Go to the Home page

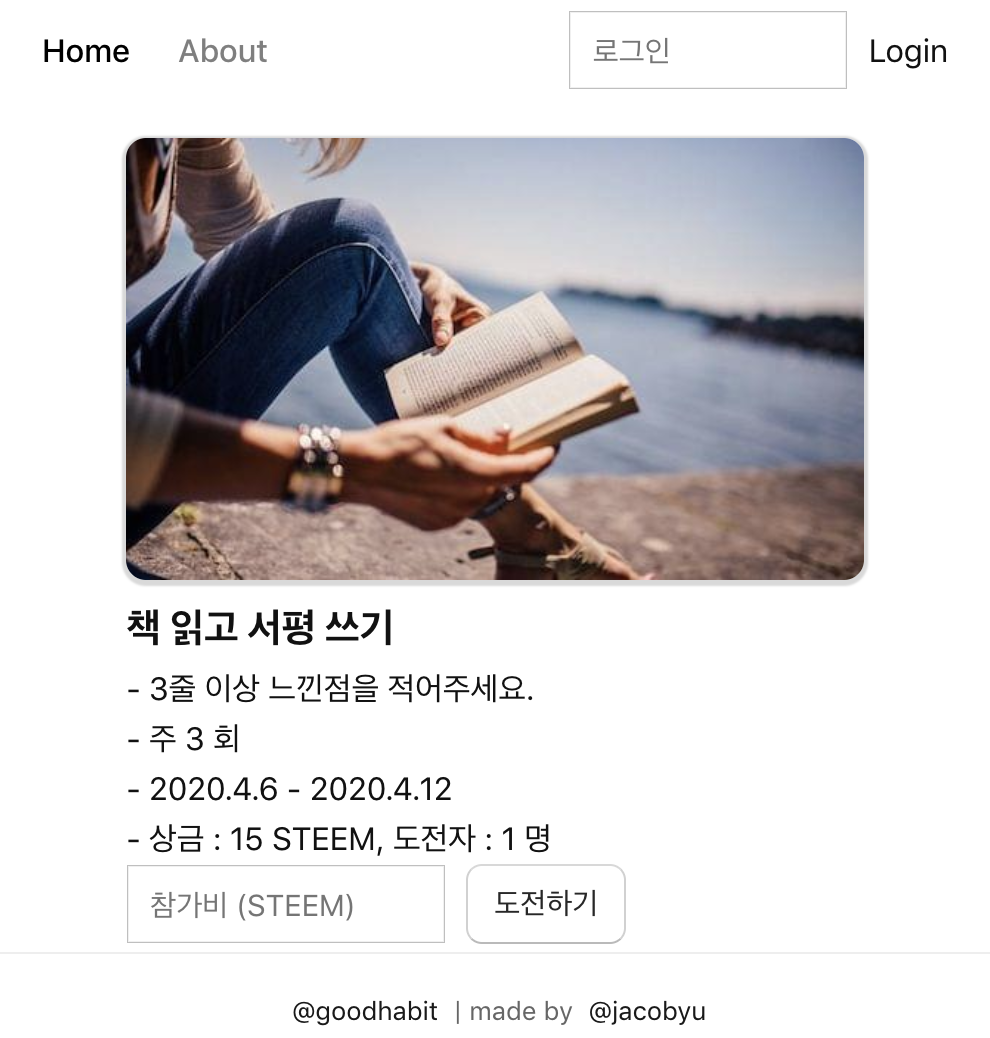point(86,51)
